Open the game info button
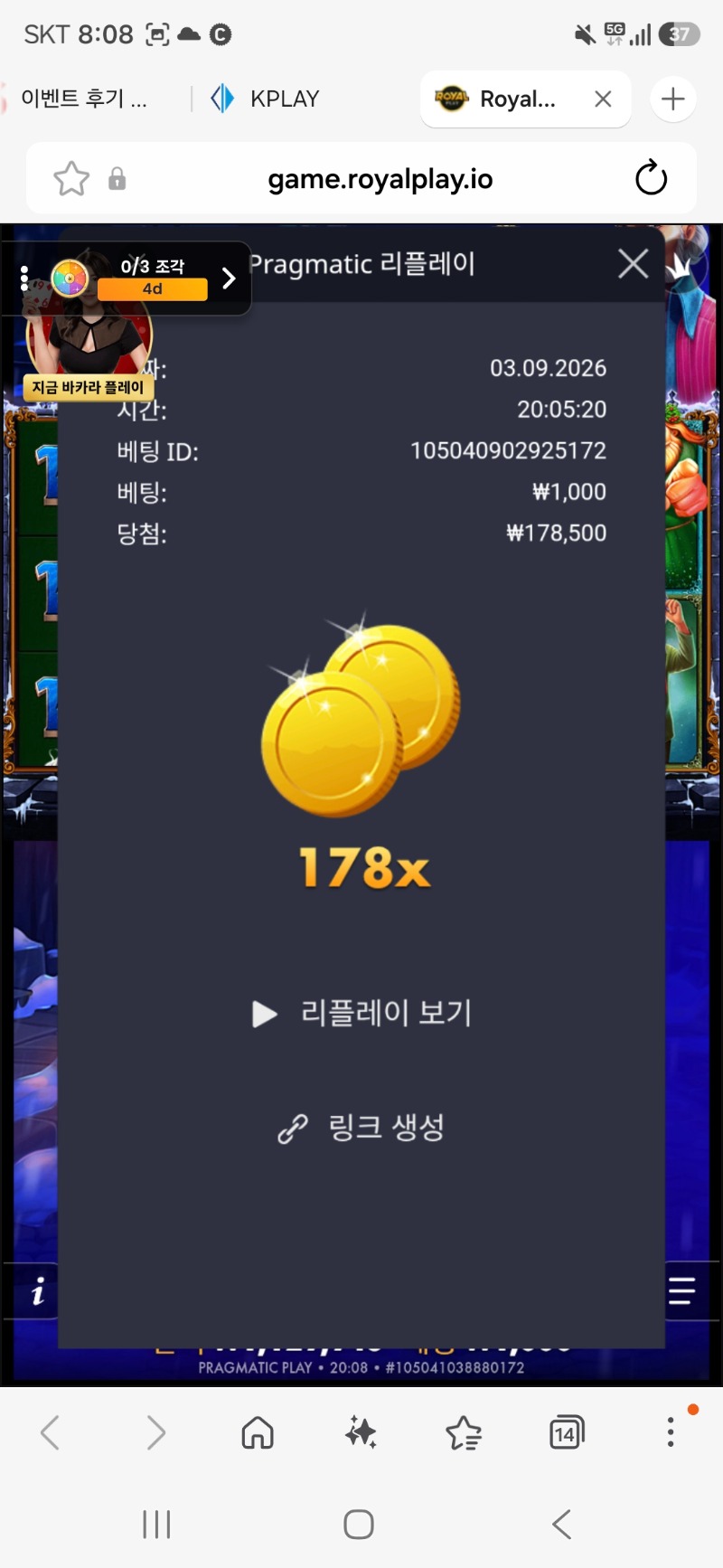The image size is (723, 1568). tap(37, 1292)
